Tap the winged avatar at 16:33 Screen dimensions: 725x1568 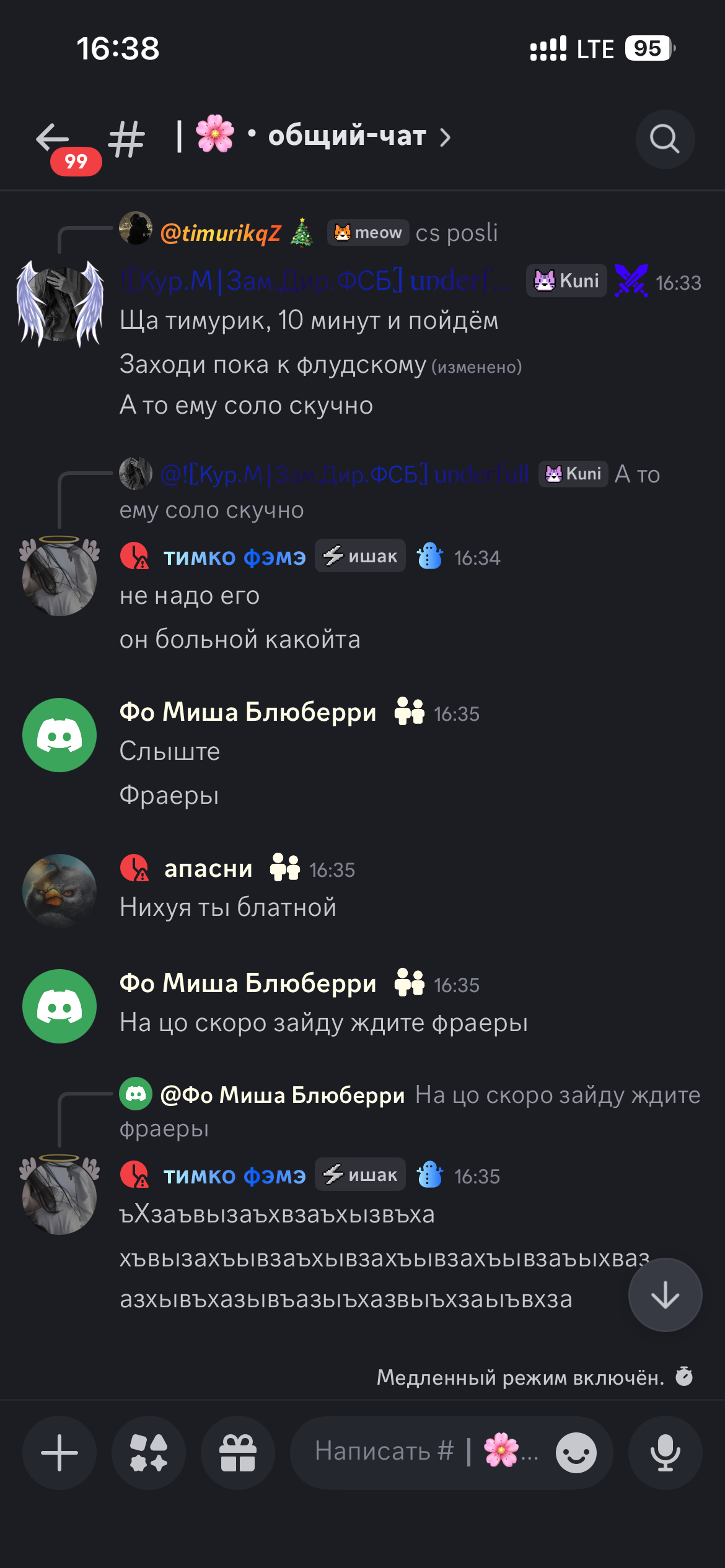pos(59,303)
